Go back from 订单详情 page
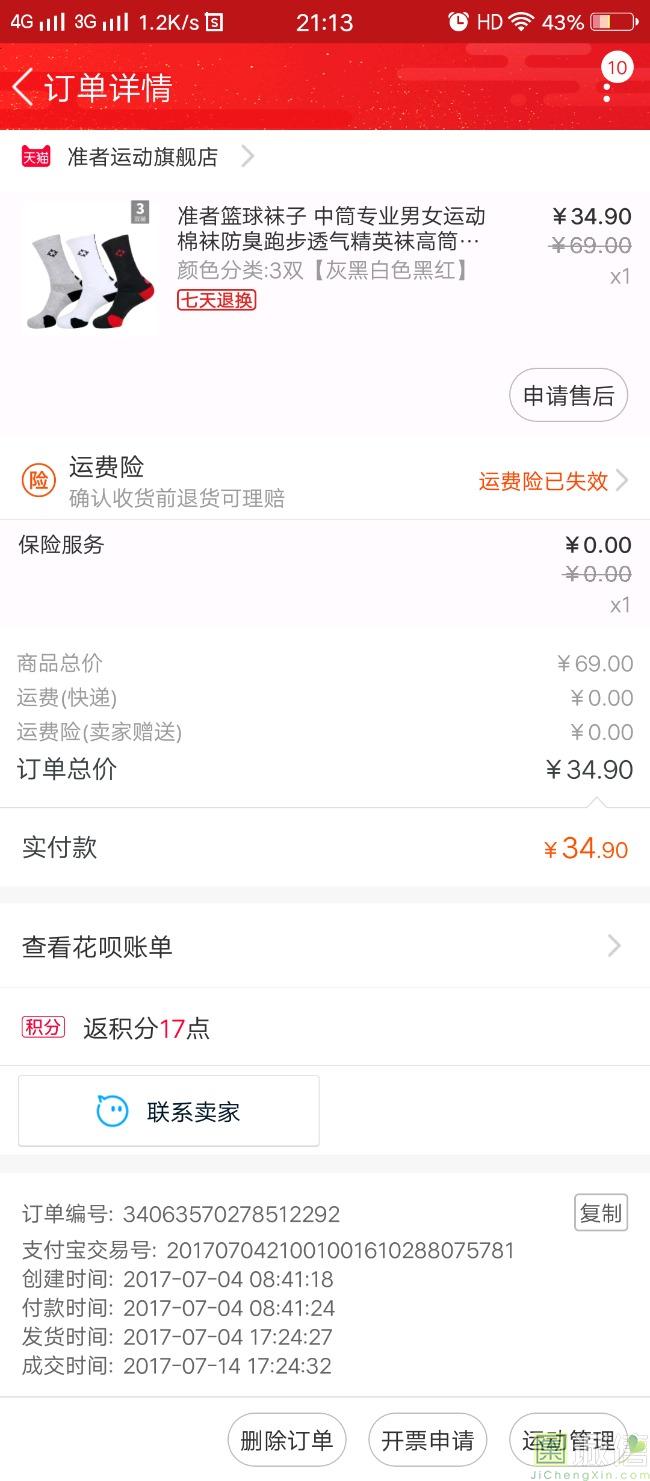 [24, 88]
